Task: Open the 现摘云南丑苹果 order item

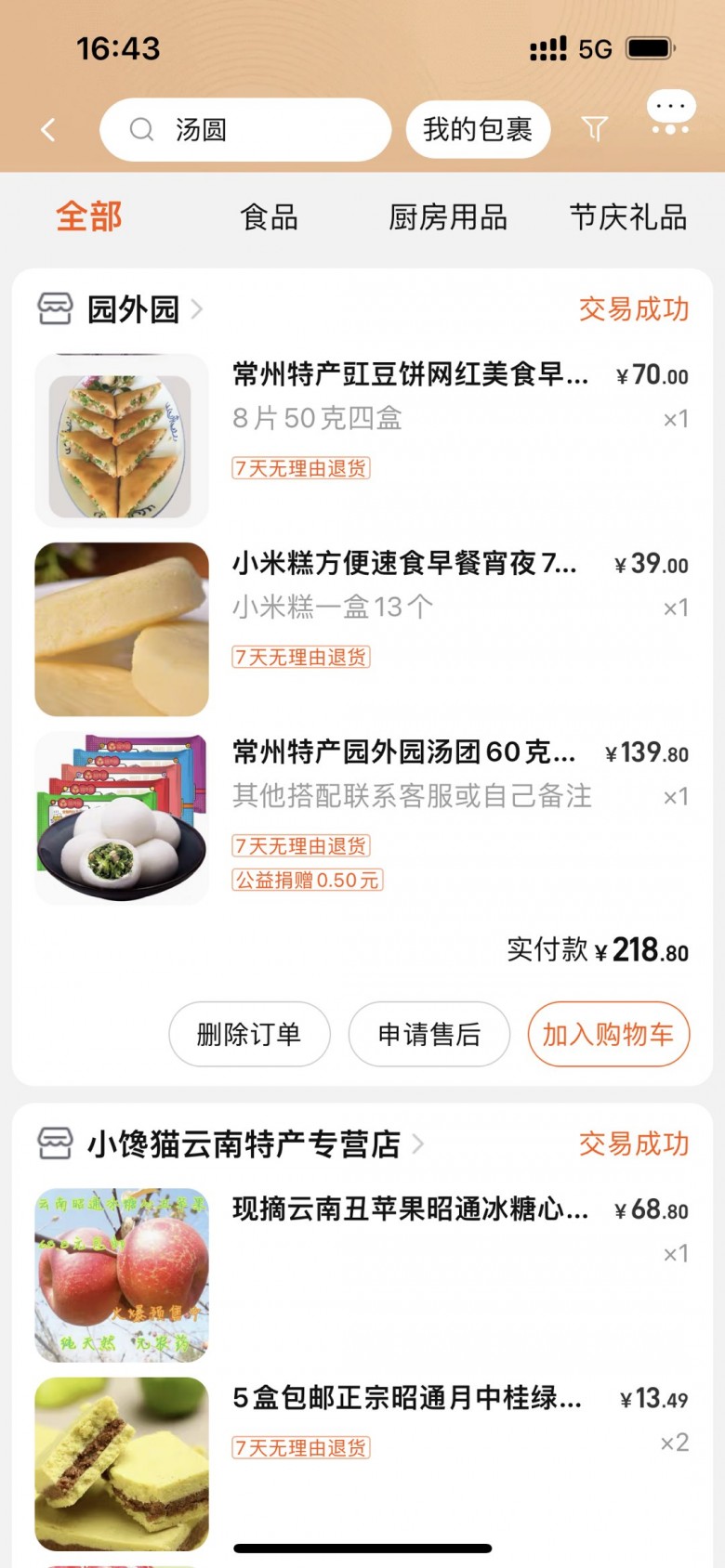Action: tap(409, 1209)
